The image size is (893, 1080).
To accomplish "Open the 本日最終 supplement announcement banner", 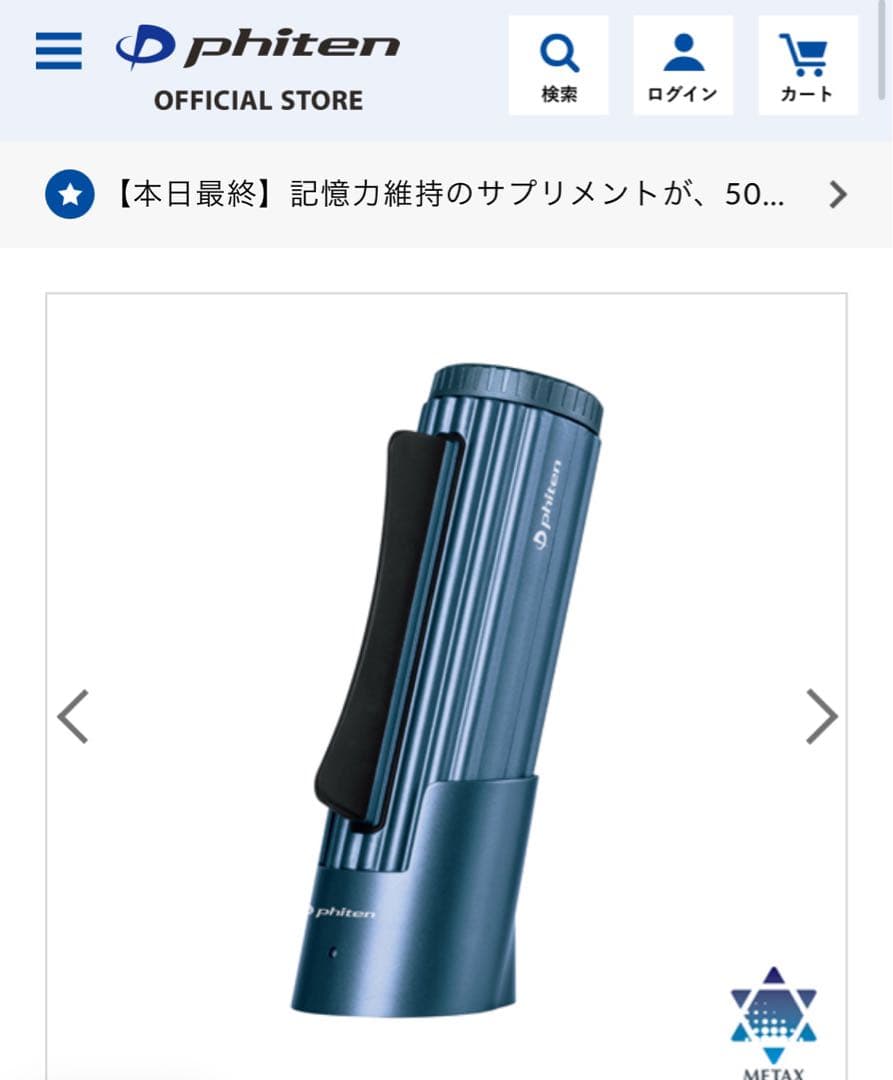I will 446,194.
